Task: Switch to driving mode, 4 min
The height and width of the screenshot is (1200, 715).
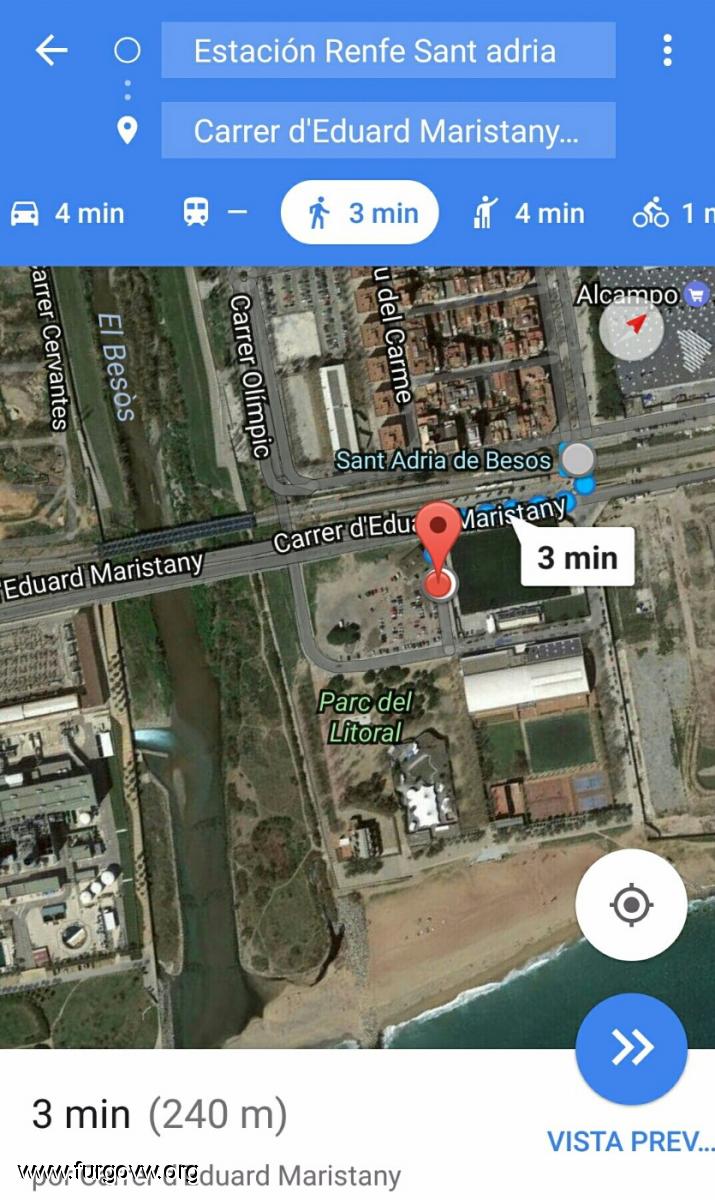Action: point(67,213)
